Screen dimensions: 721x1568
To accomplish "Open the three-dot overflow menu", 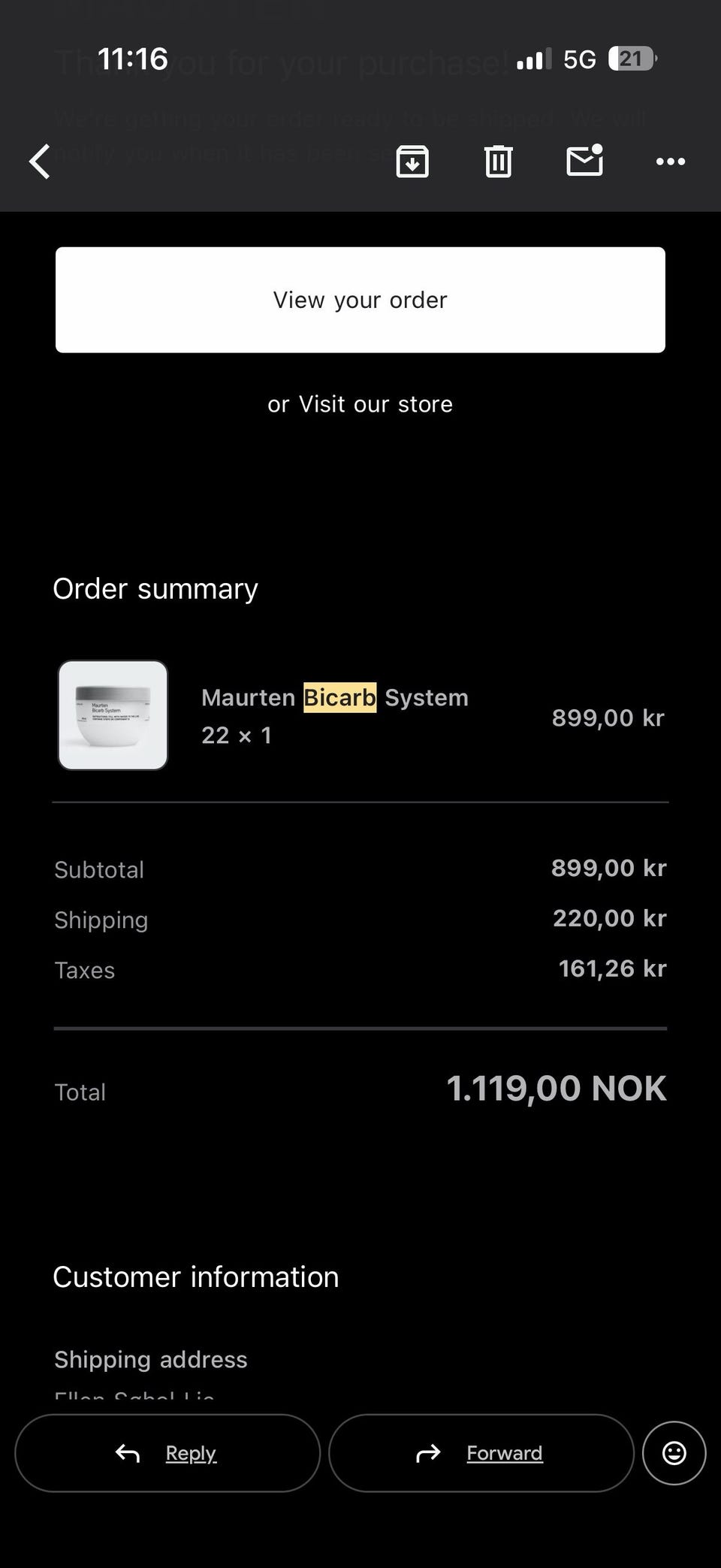I will pos(670,162).
